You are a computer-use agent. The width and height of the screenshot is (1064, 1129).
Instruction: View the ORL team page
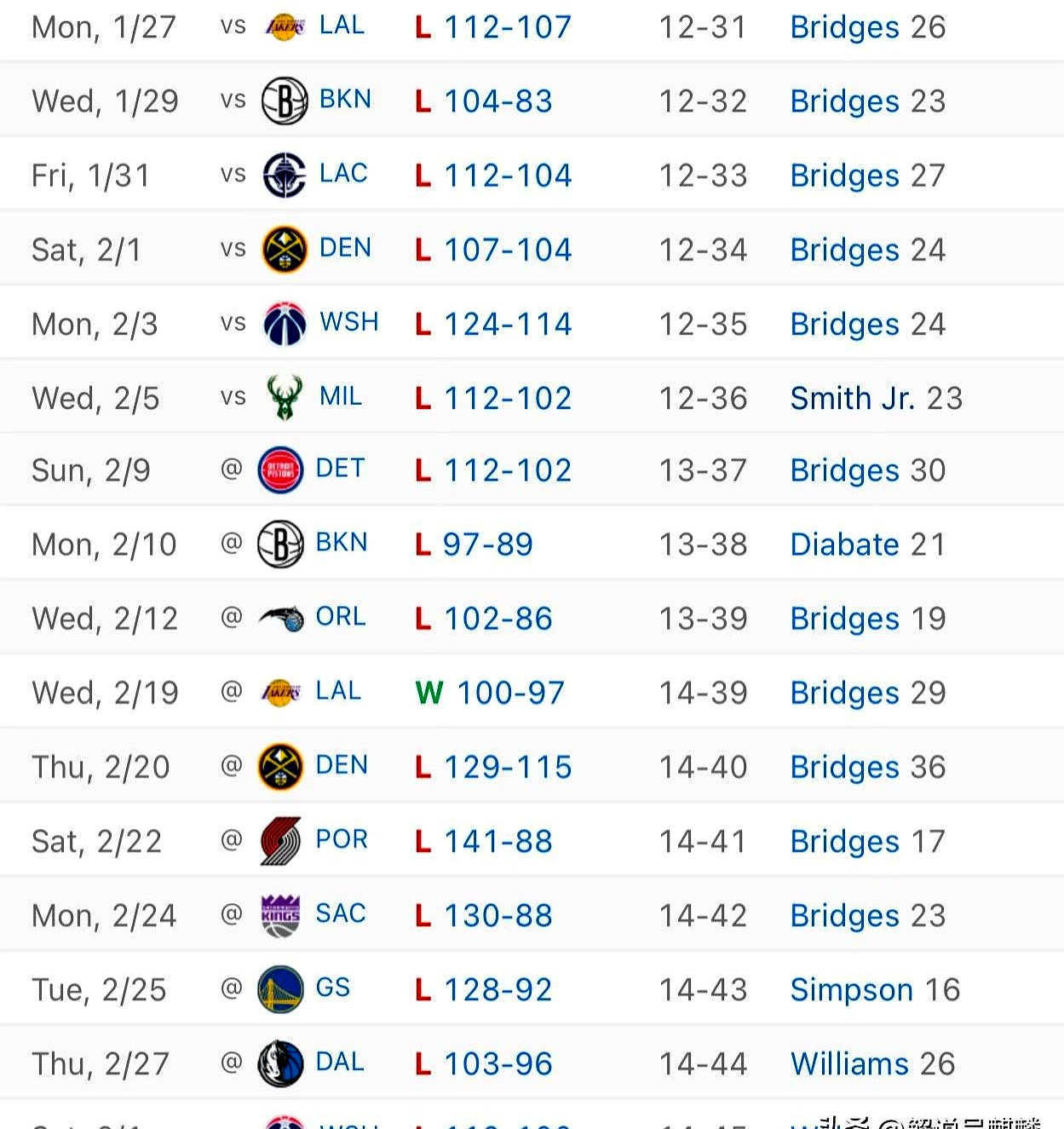point(340,617)
